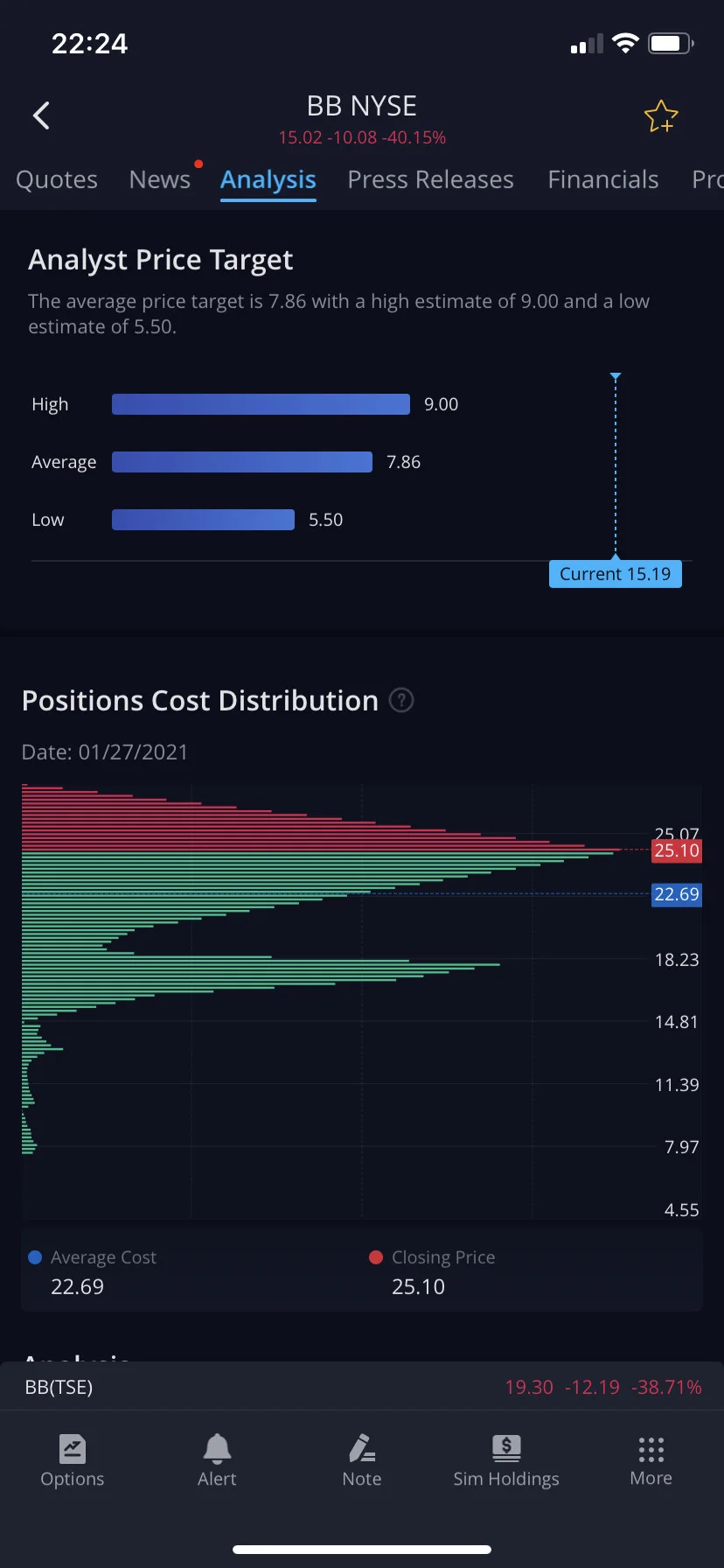
Task: Open the News tab
Action: click(x=160, y=179)
